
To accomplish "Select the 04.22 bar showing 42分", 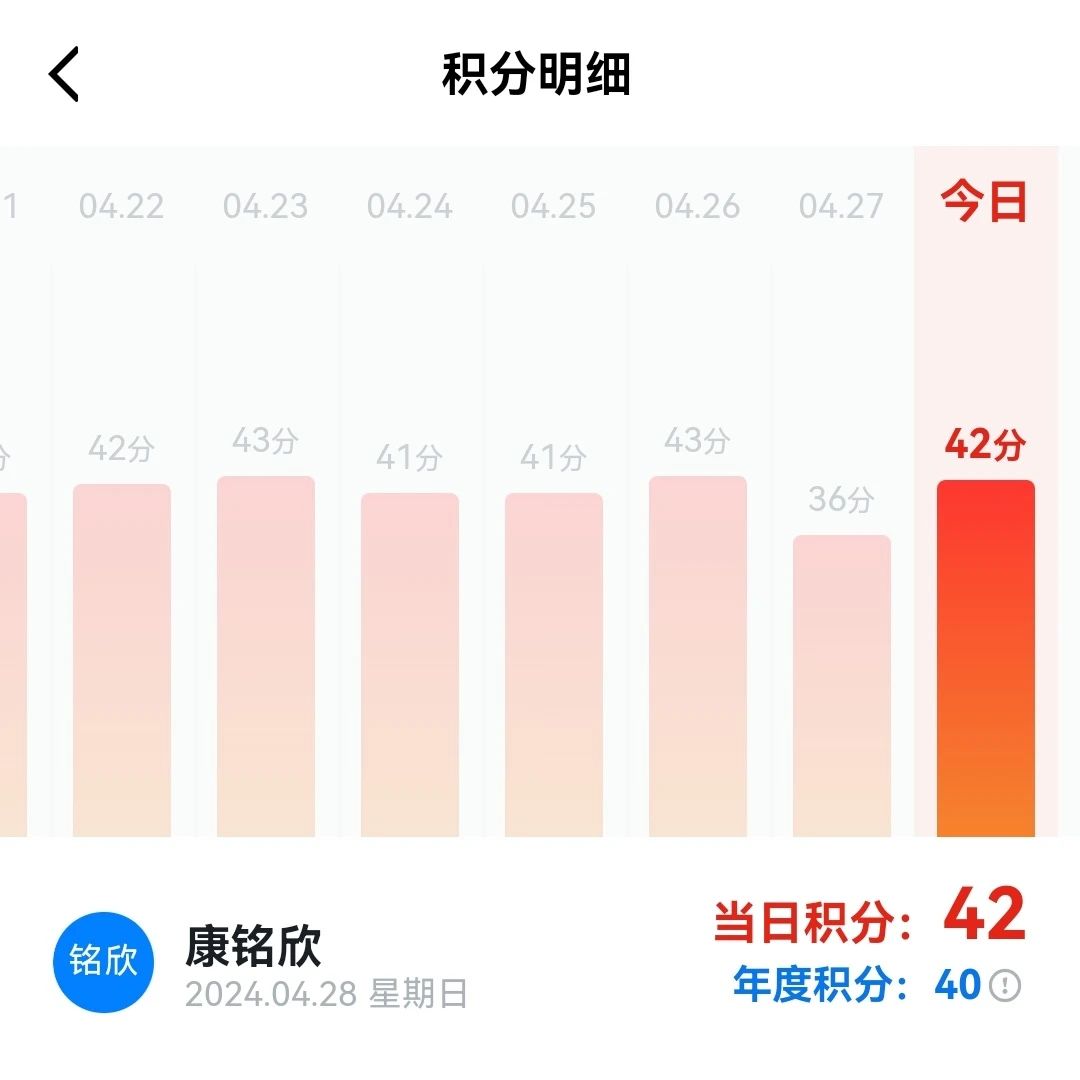I will coord(122,660).
